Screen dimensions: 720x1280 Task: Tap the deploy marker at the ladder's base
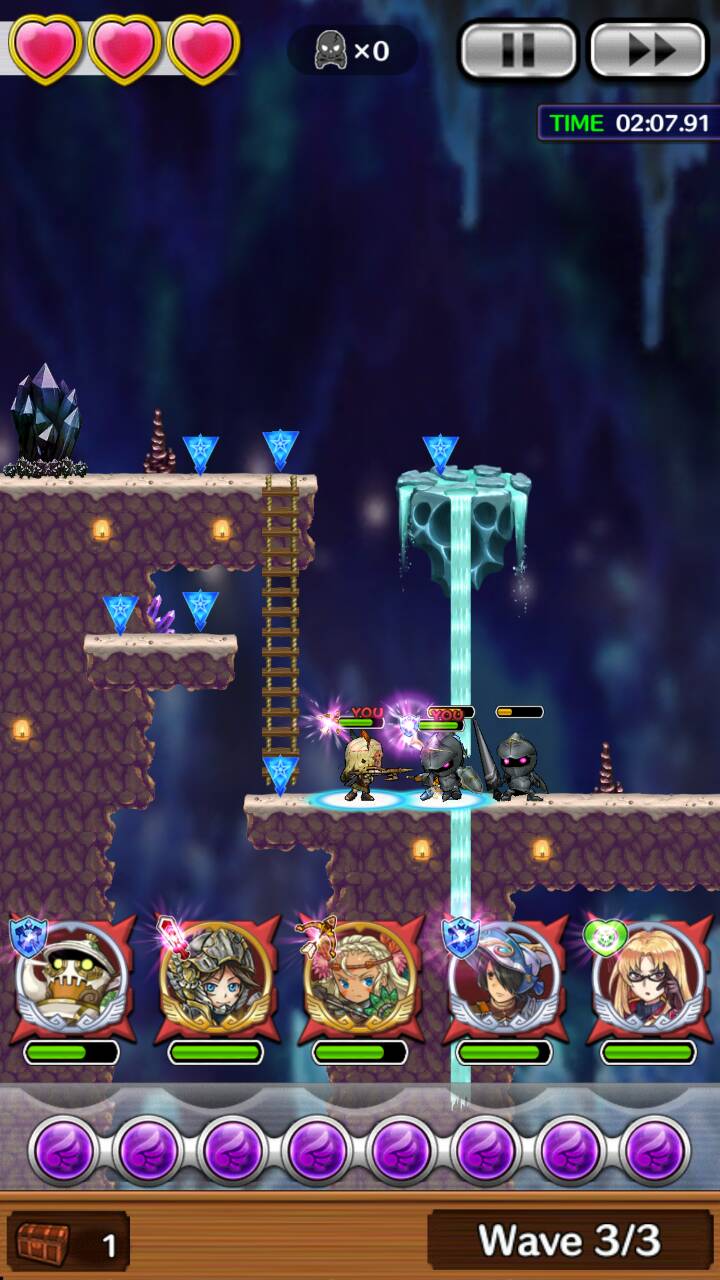(281, 773)
